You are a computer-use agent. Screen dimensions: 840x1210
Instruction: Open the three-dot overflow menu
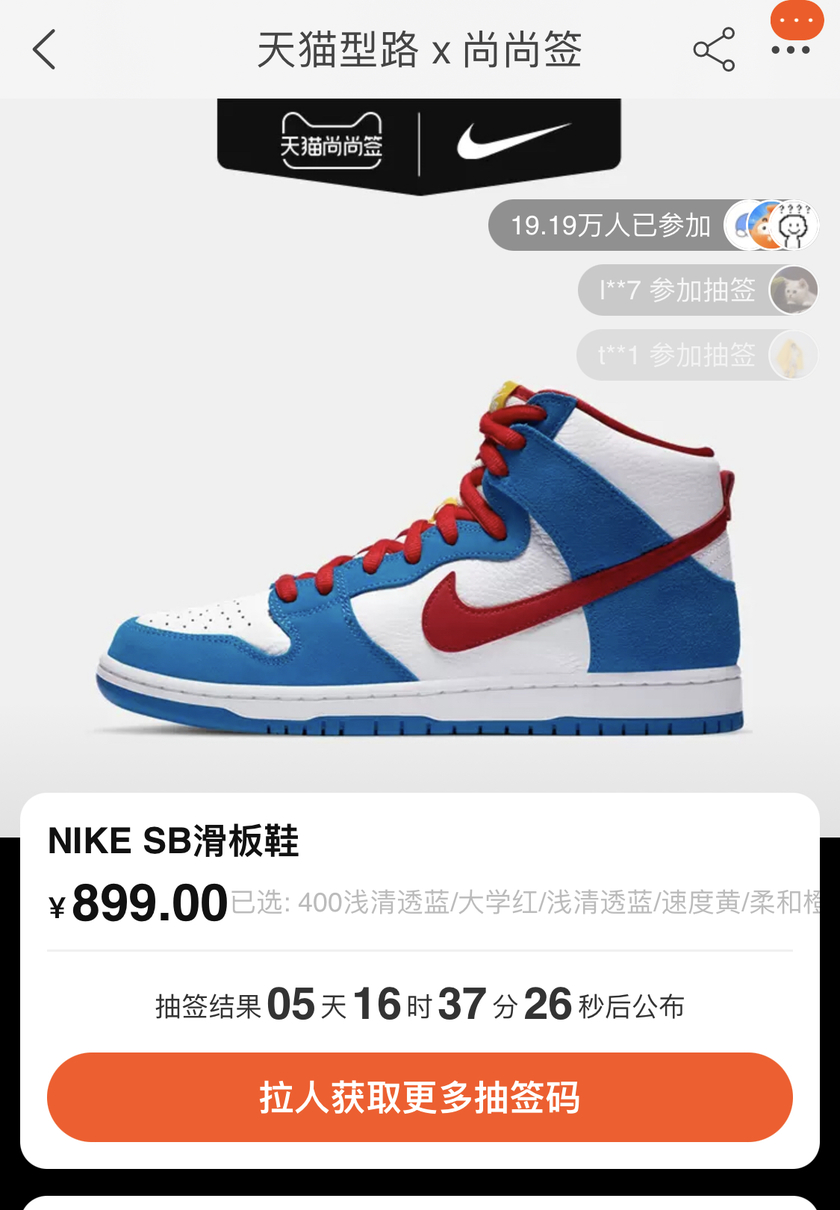coord(790,49)
